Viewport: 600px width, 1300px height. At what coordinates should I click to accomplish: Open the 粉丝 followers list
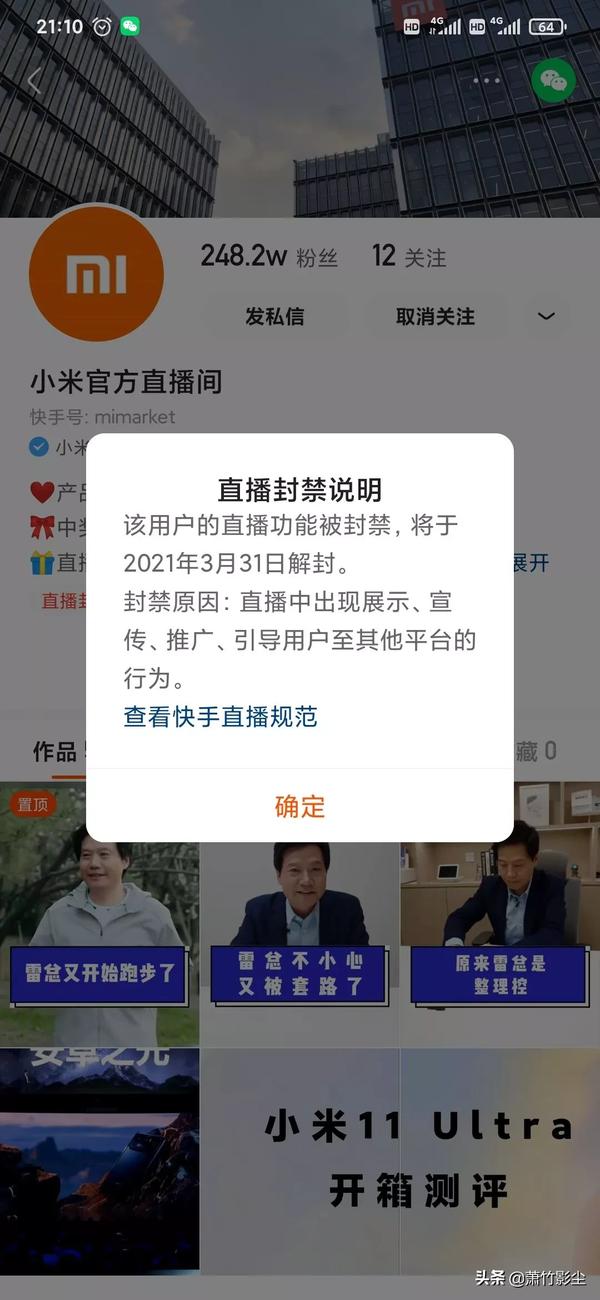[x=270, y=257]
